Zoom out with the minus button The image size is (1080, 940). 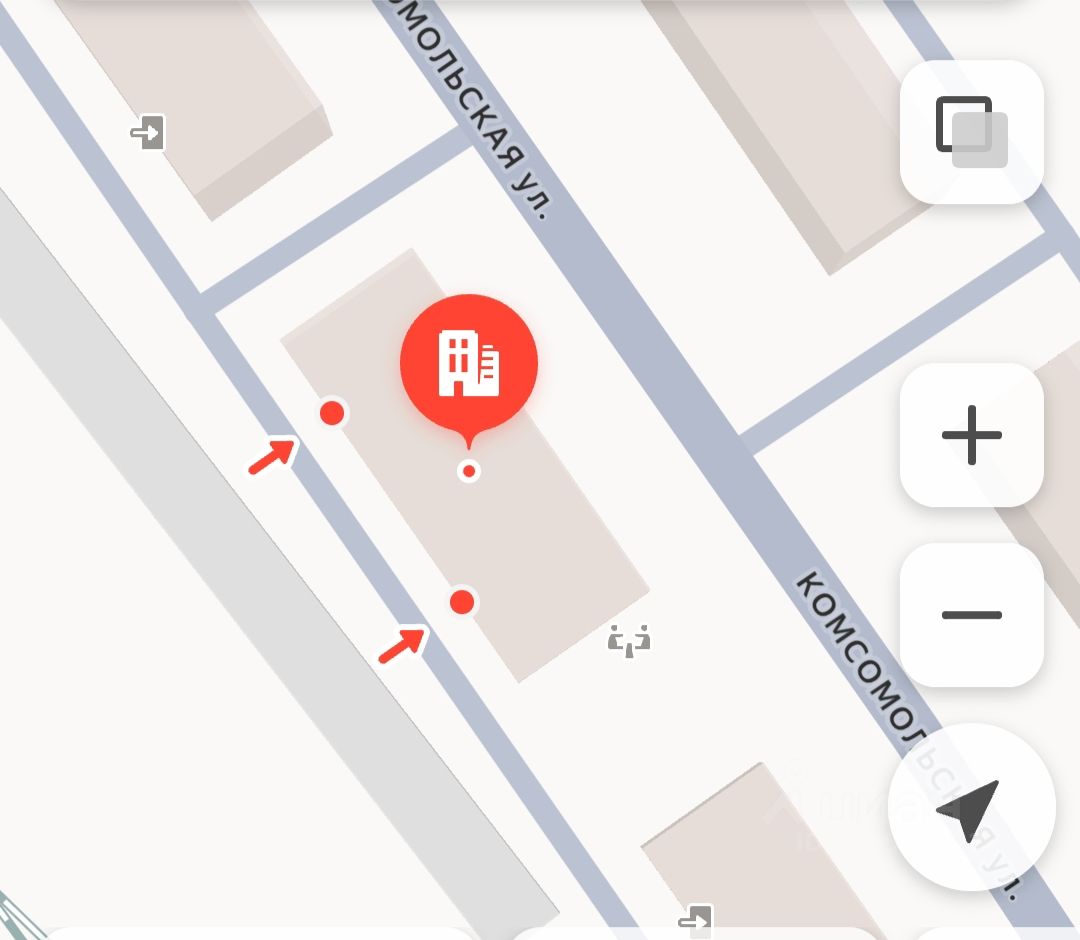point(971,615)
